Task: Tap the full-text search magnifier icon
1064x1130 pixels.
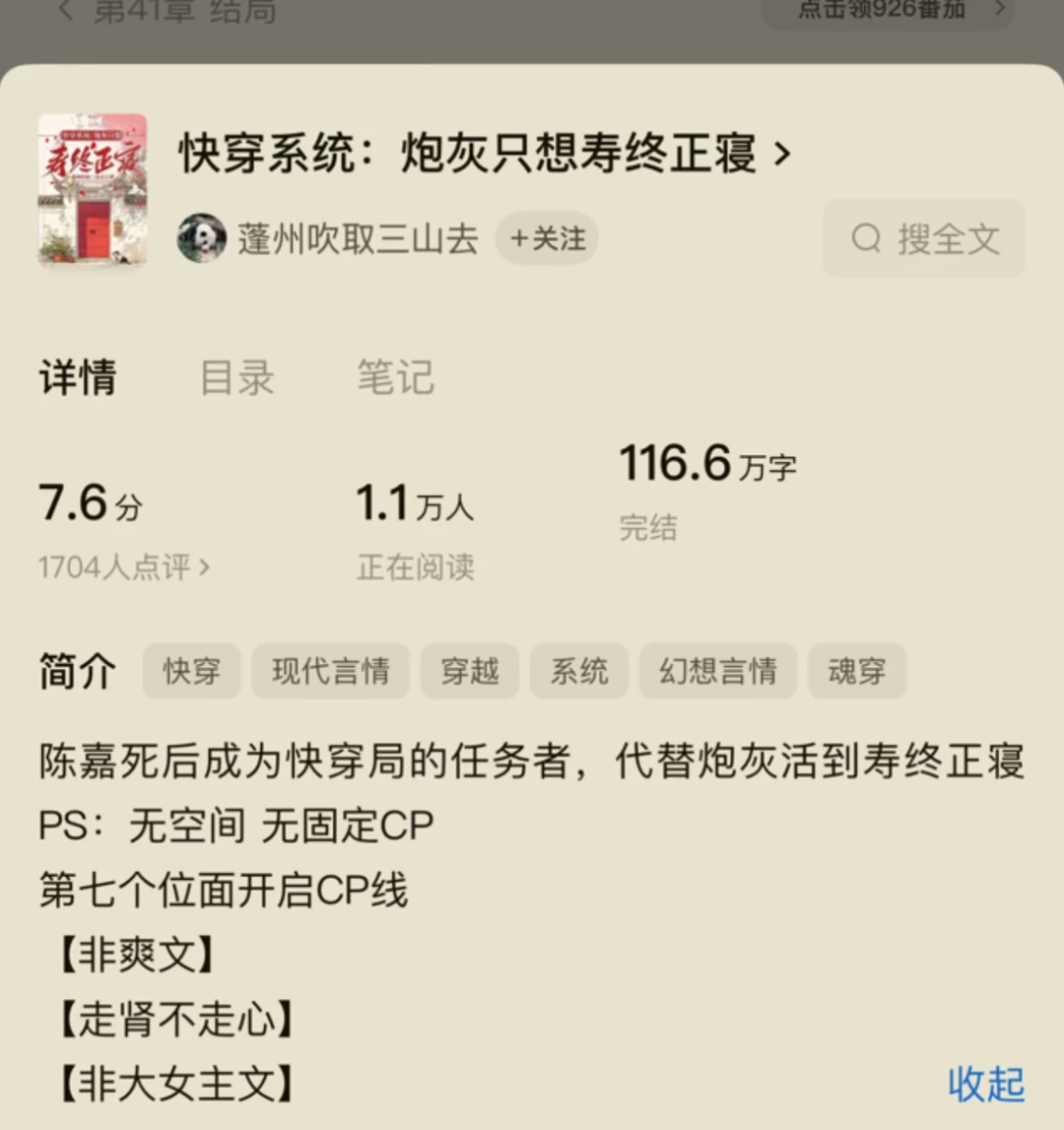Action: (x=866, y=238)
